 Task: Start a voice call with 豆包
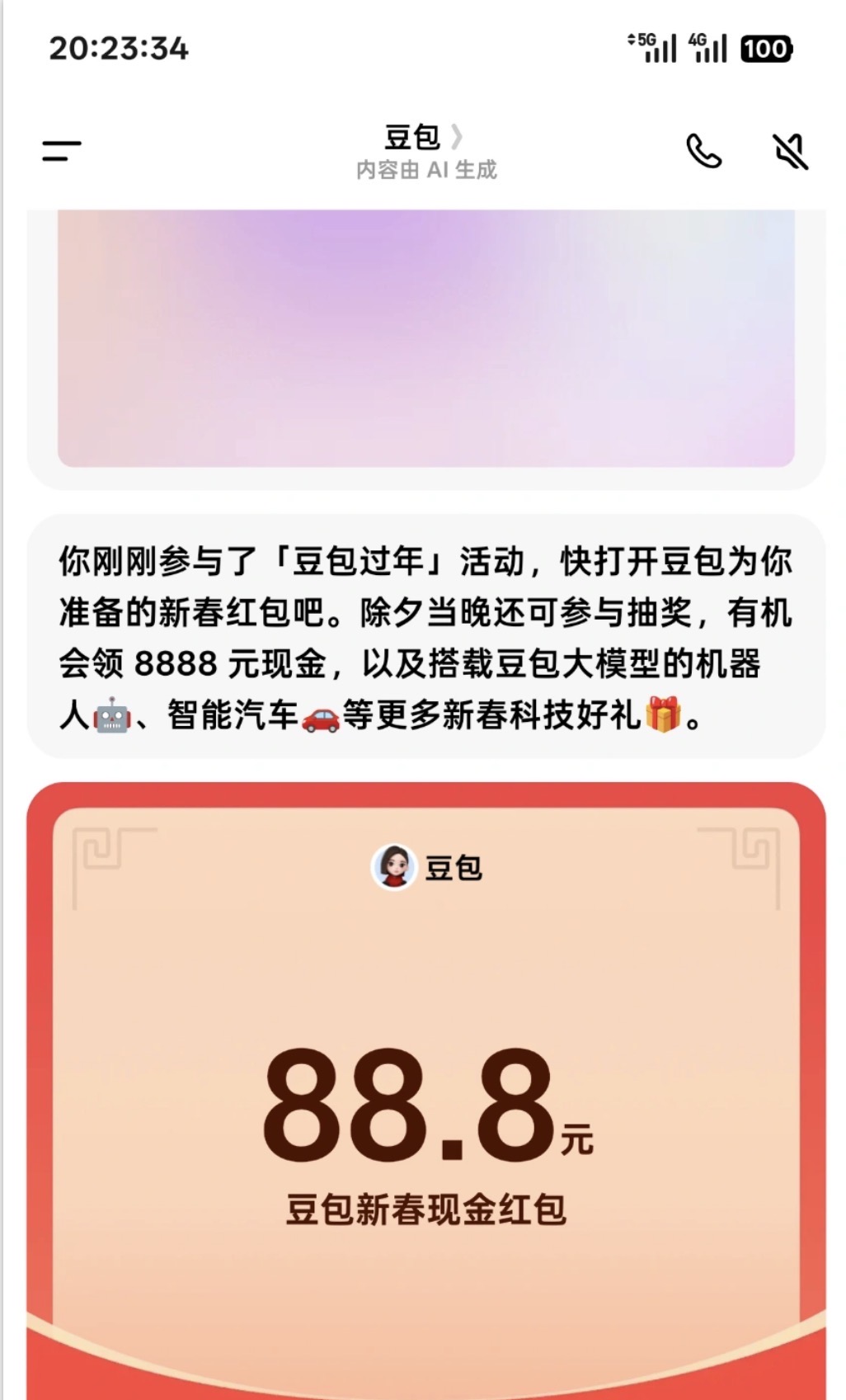[x=703, y=151]
